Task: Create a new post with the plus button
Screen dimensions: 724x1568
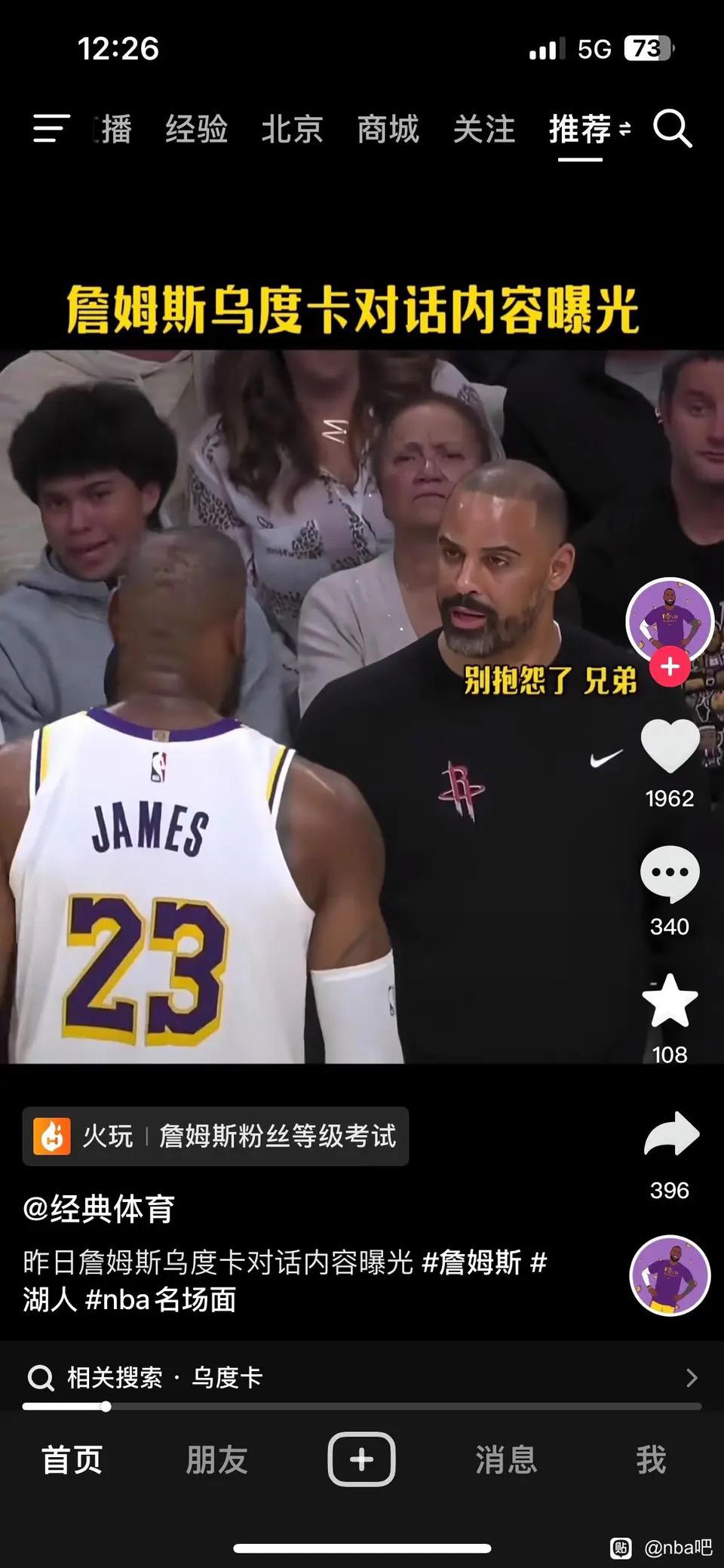Action: coord(361,1459)
